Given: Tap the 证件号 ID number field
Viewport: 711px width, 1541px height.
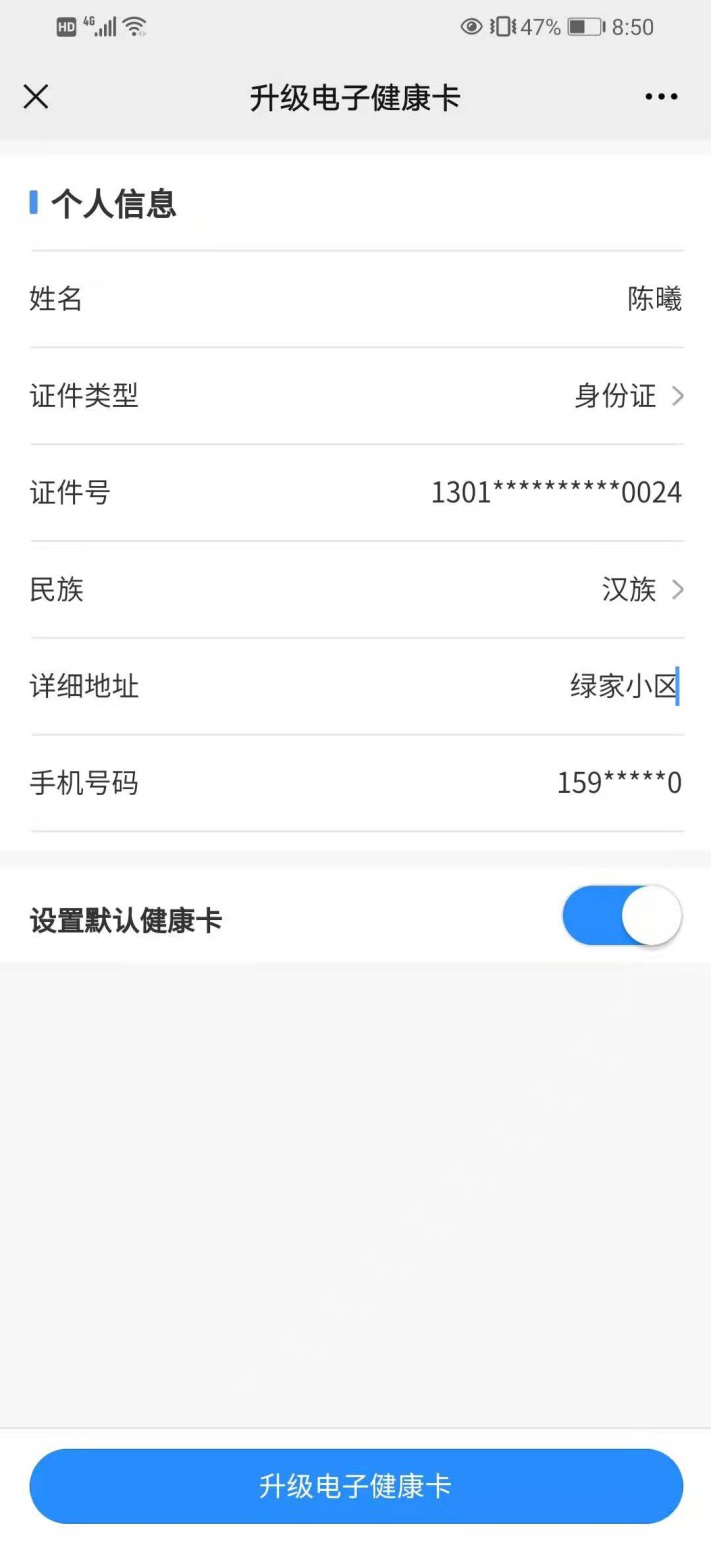Looking at the screenshot, I should [357, 493].
